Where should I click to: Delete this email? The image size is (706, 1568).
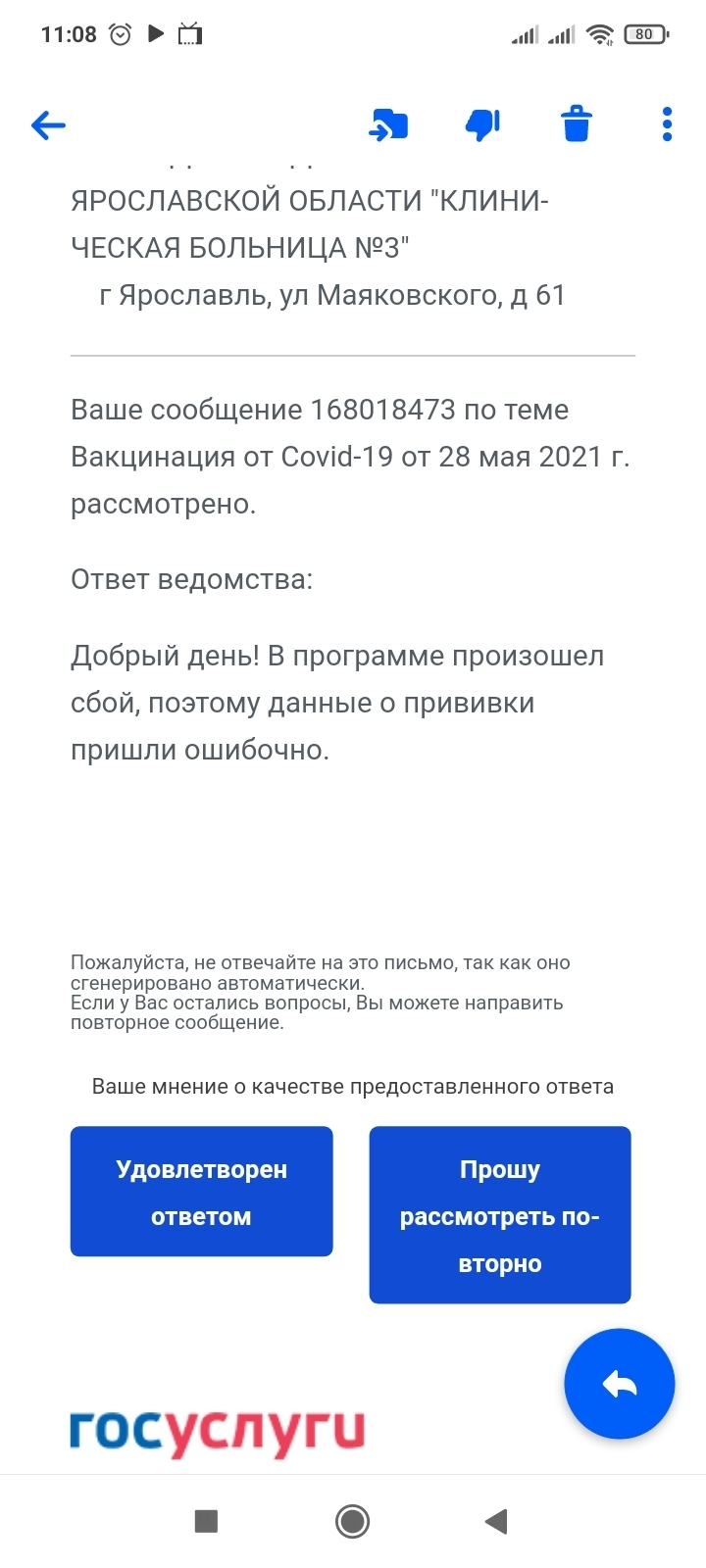pyautogui.click(x=577, y=124)
